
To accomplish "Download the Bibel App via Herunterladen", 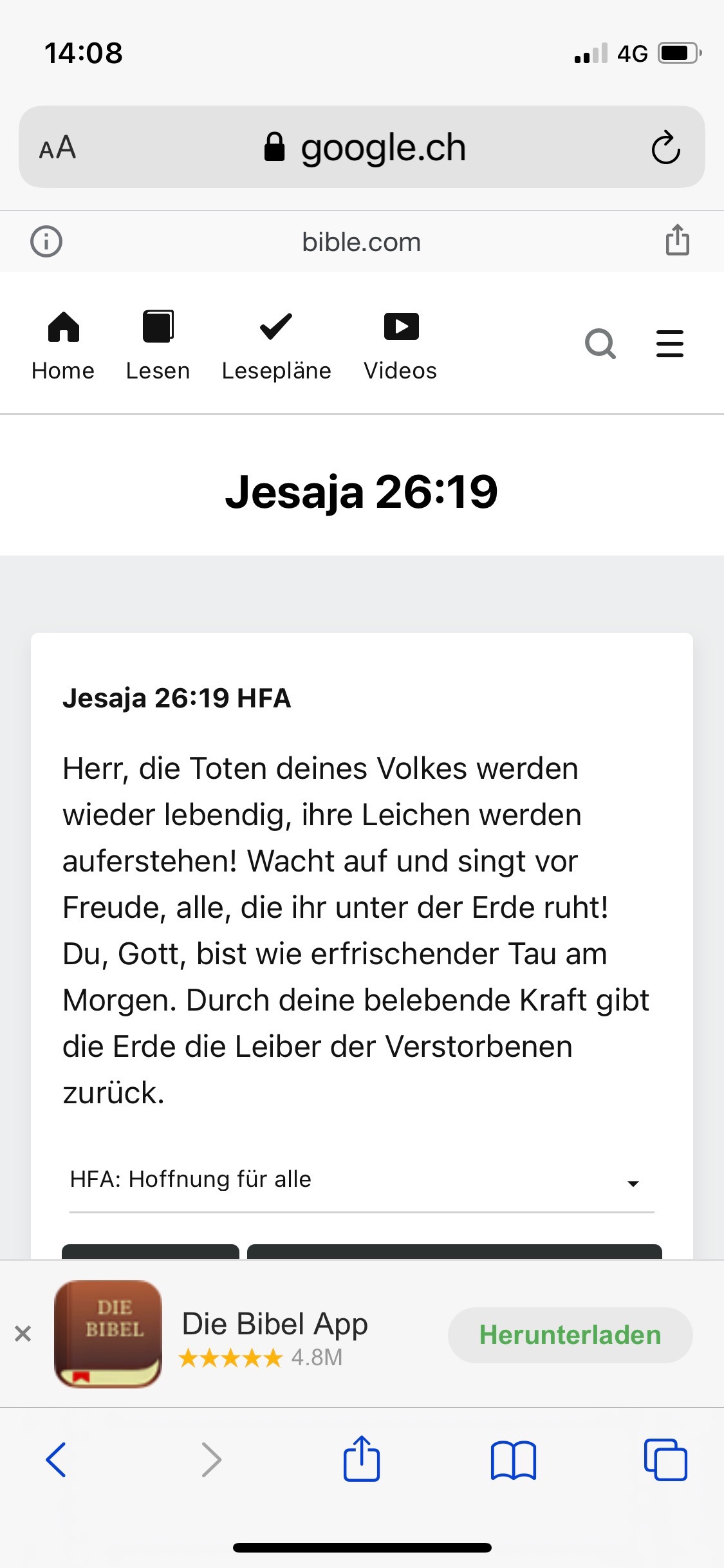I will pos(570,1335).
